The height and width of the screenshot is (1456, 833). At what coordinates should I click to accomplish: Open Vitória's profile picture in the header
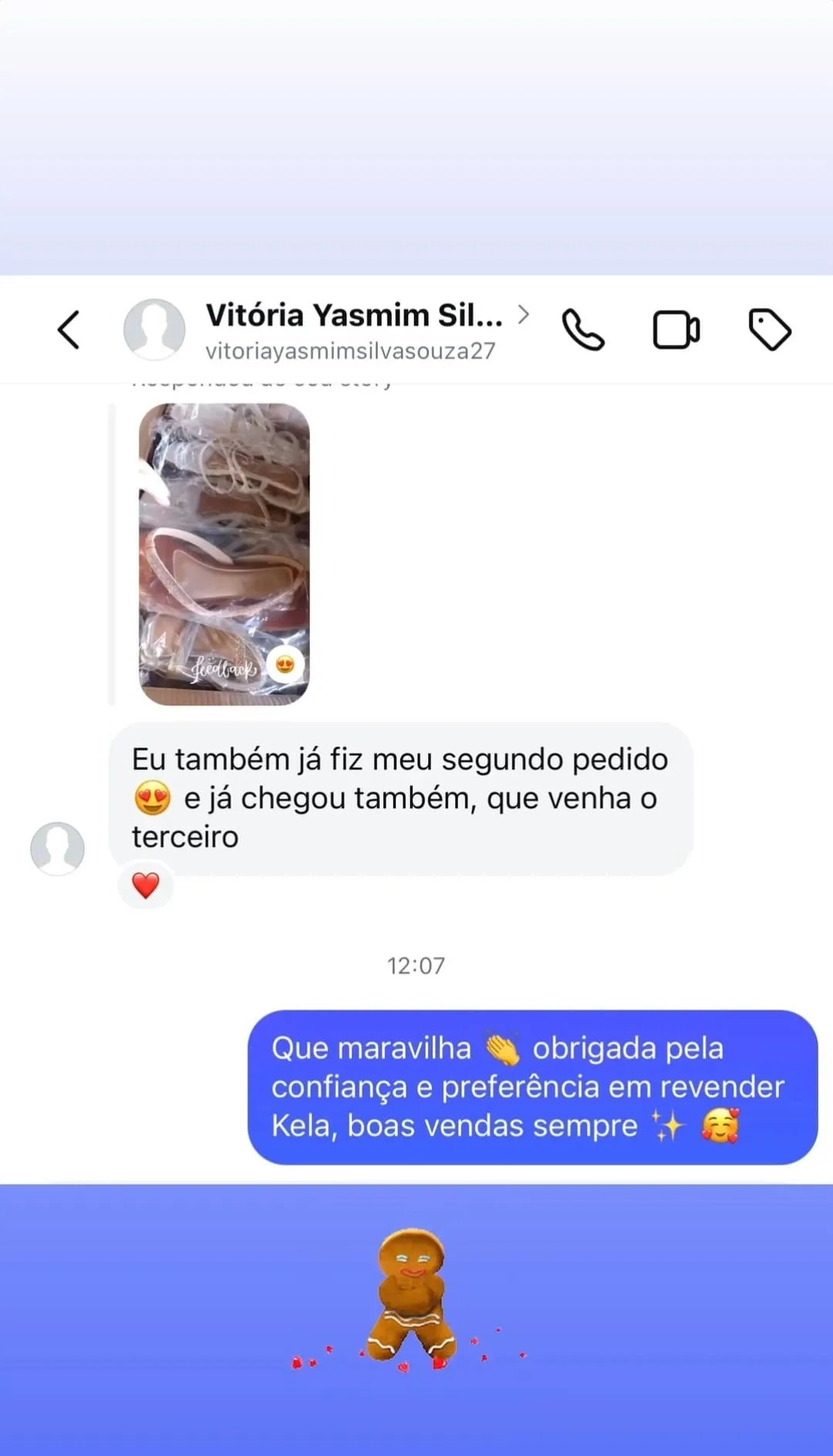click(154, 329)
